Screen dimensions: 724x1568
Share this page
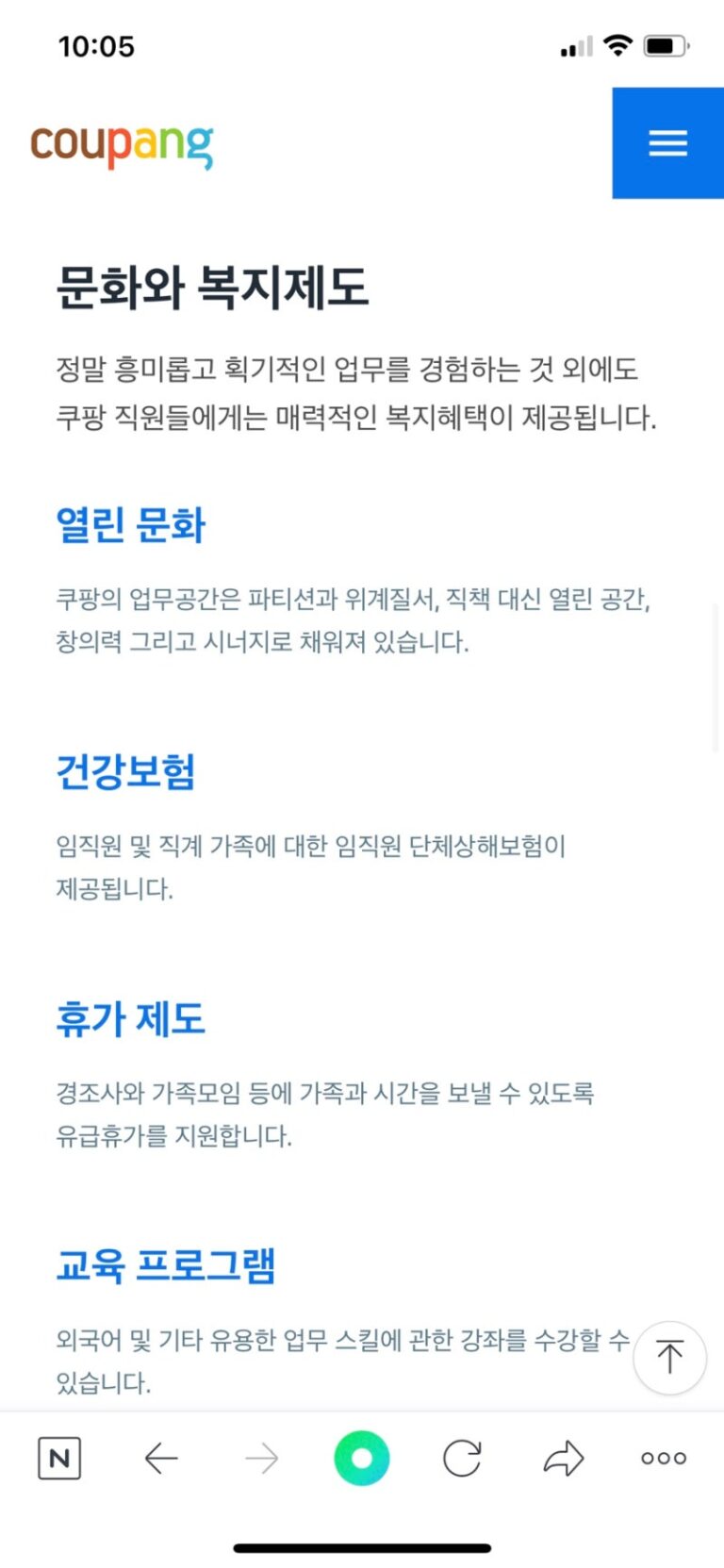click(564, 1459)
